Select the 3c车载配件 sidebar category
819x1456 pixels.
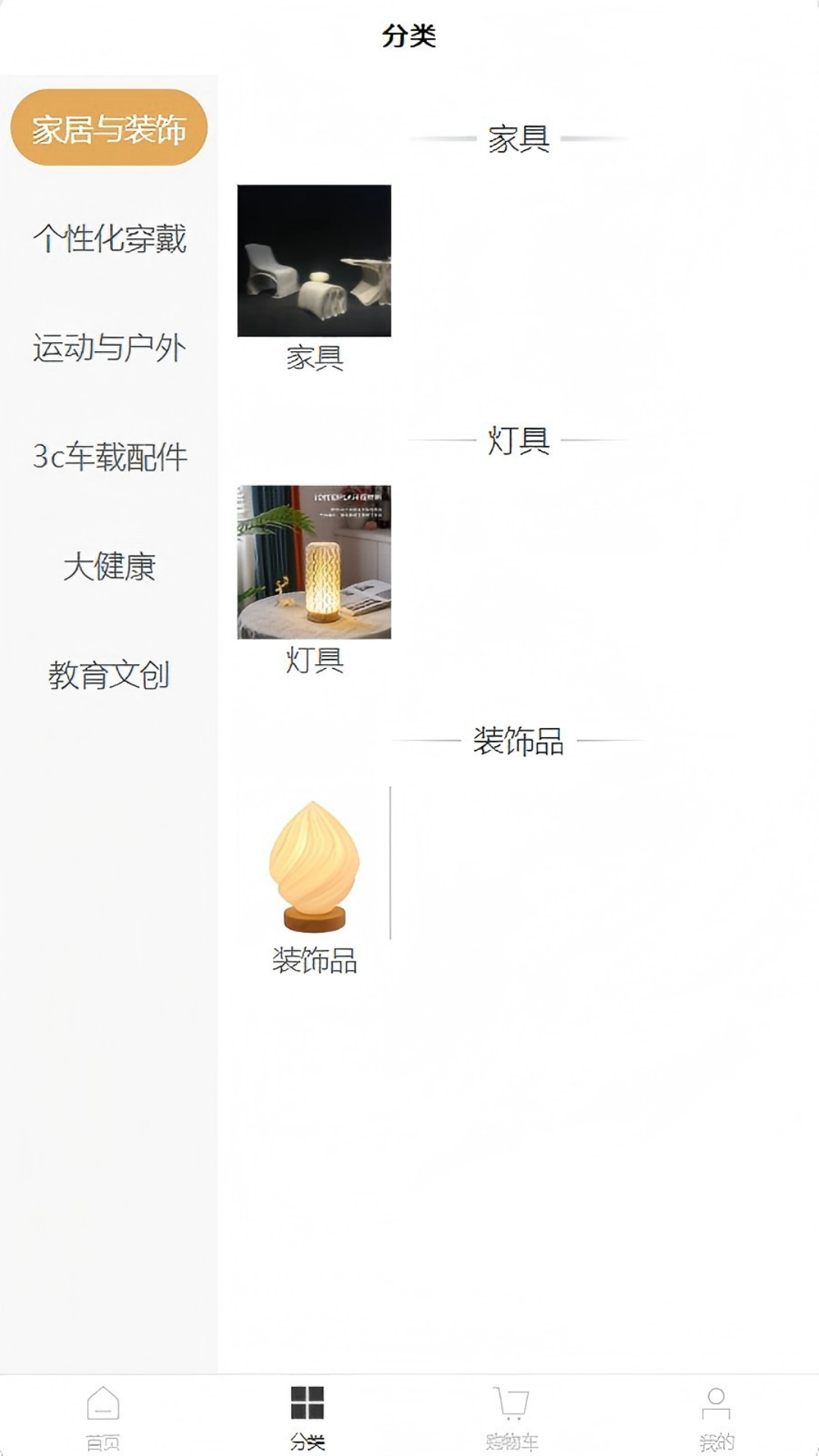click(109, 457)
